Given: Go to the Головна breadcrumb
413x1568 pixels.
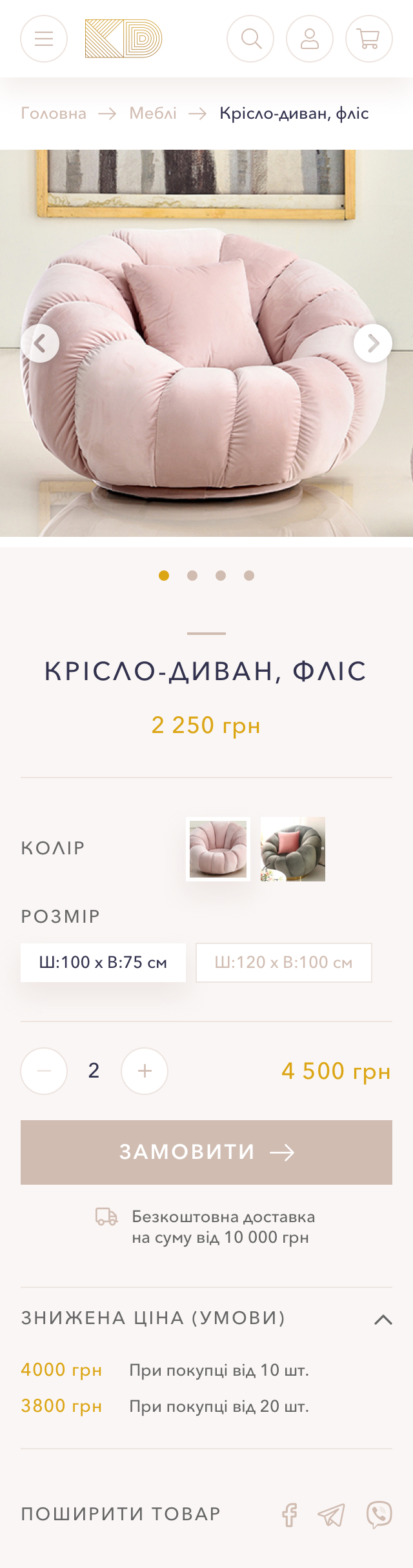Looking at the screenshot, I should pos(54,114).
